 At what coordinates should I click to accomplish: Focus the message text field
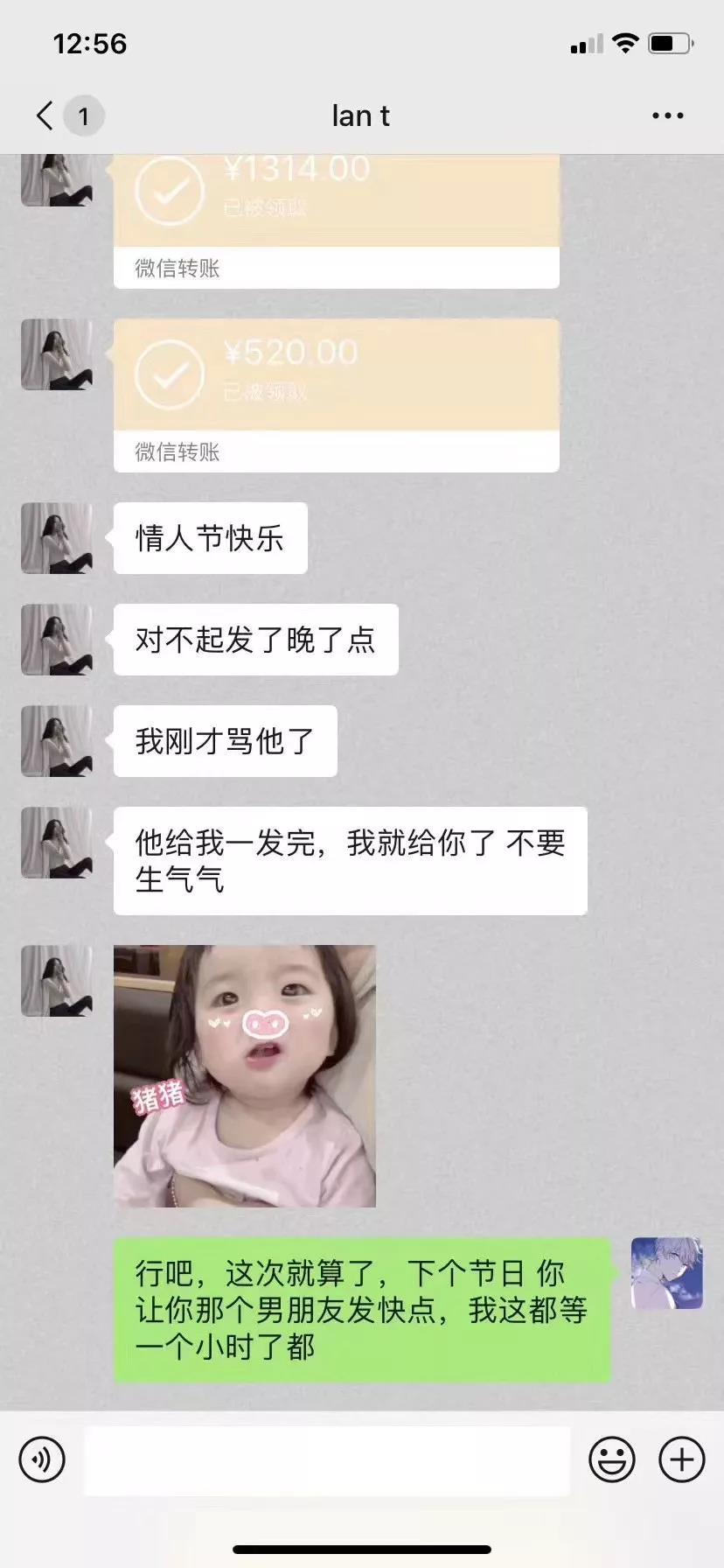click(327, 1460)
